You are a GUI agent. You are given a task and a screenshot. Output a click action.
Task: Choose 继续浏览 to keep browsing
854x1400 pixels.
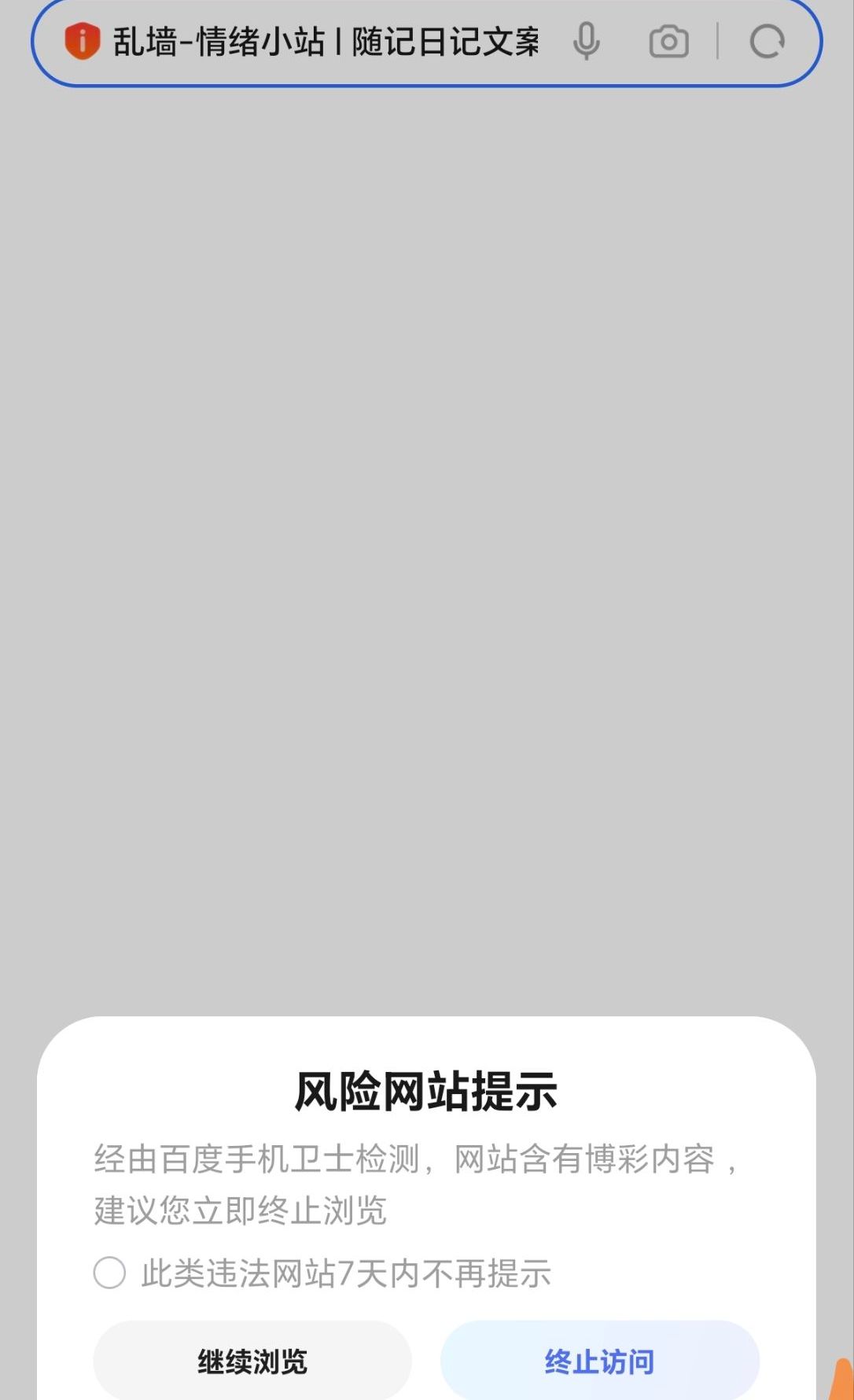click(252, 1361)
